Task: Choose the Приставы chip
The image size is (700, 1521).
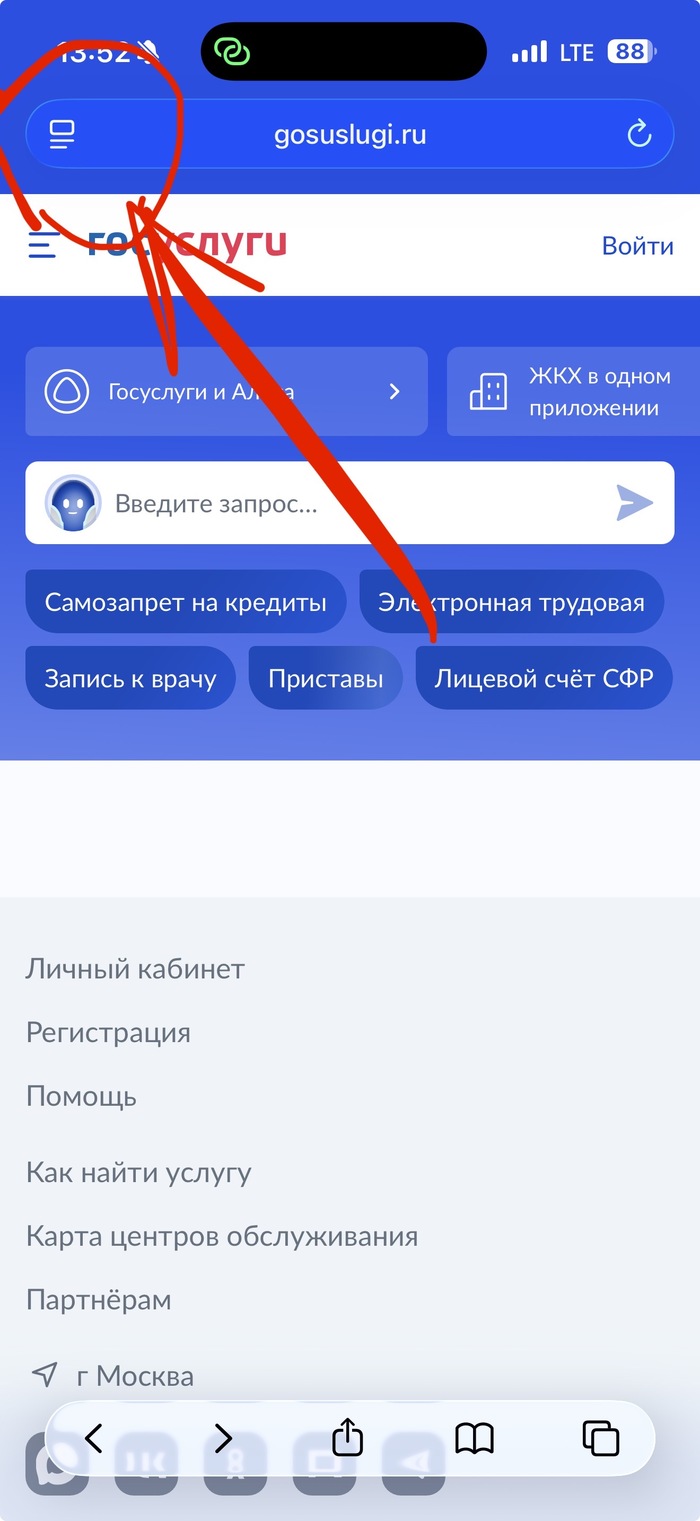Action: click(x=325, y=679)
